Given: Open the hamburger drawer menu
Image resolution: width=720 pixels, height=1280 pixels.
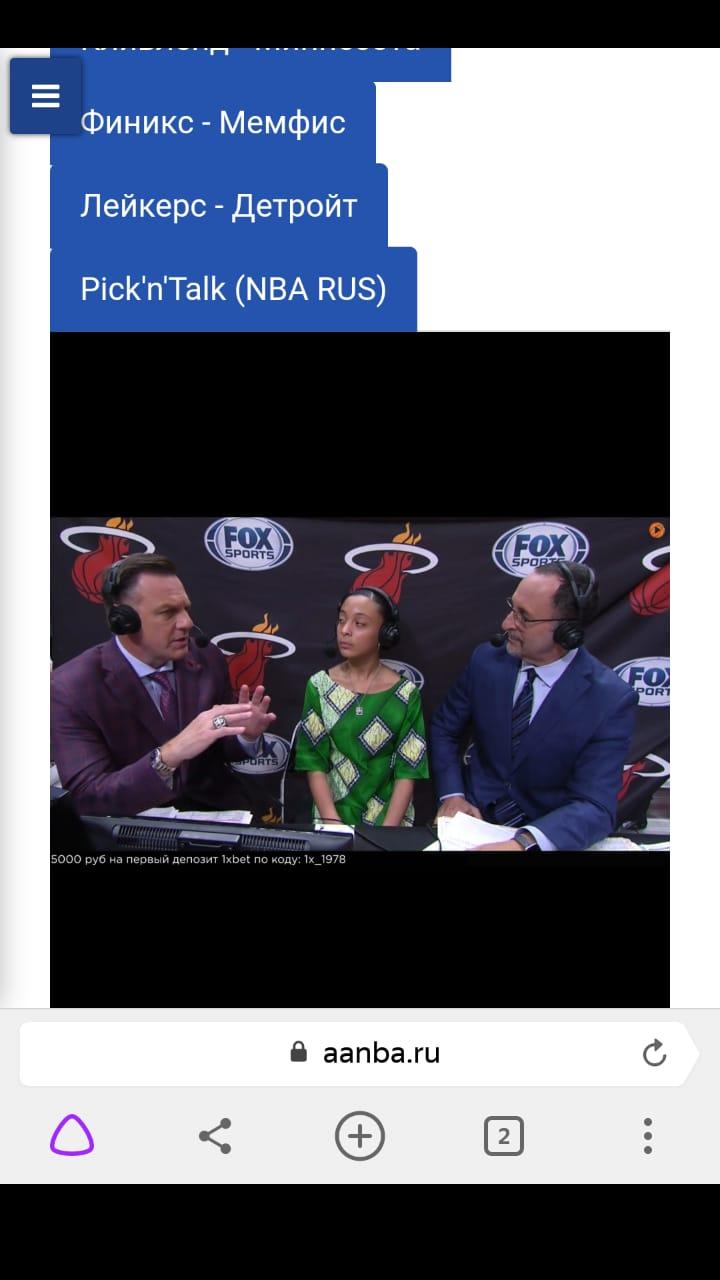Looking at the screenshot, I should click(45, 96).
